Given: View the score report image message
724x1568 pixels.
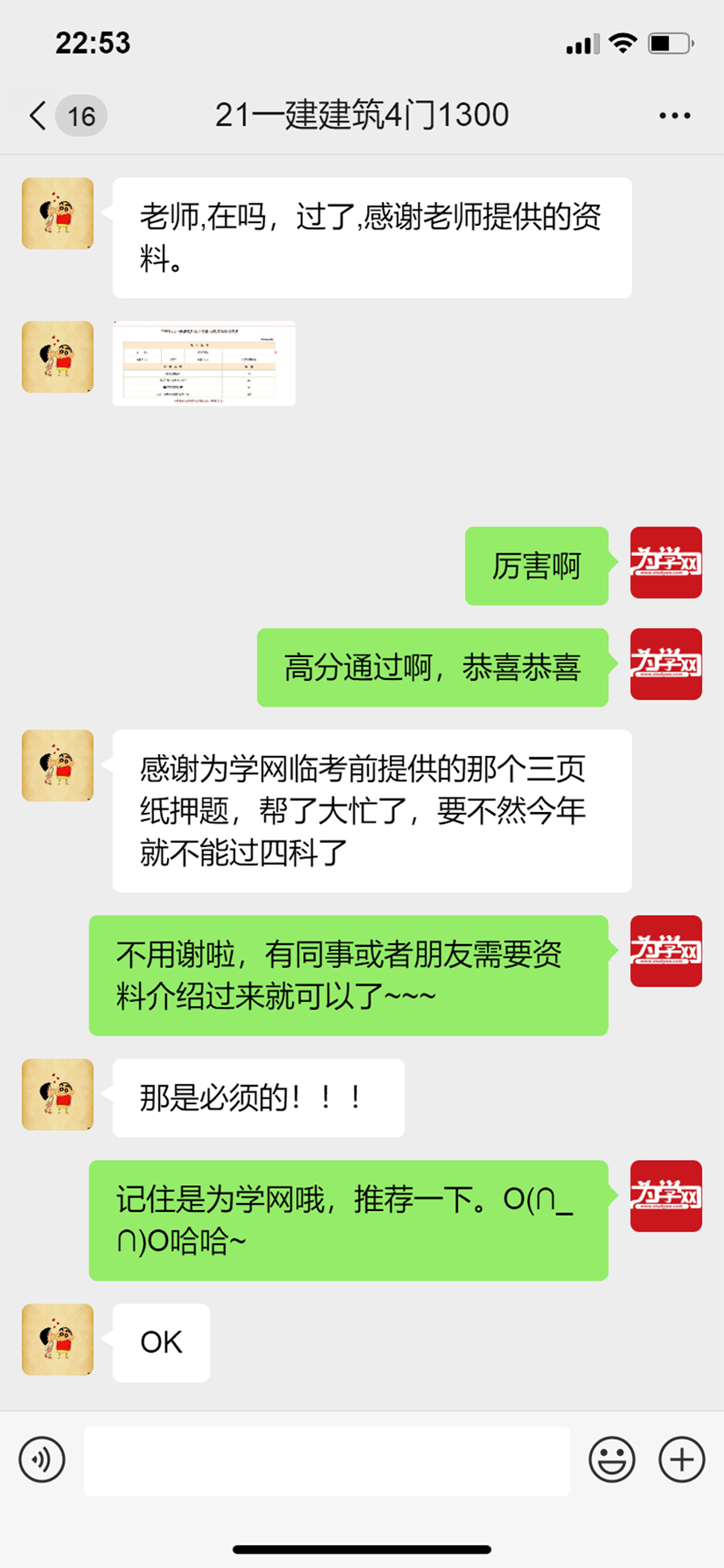Looking at the screenshot, I should coord(204,363).
